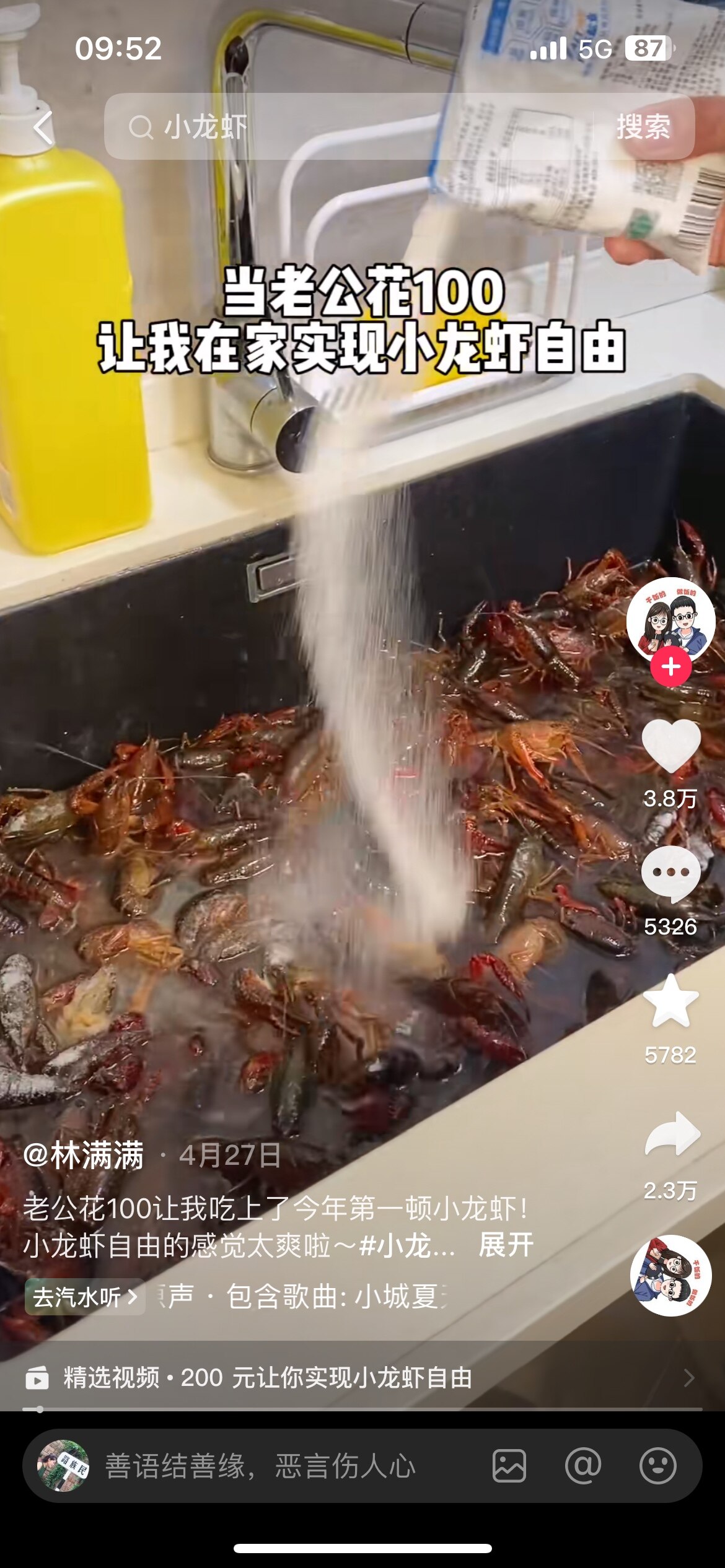The image size is (725, 1568).
Task: Follow the creator with the red plus
Action: point(670,667)
